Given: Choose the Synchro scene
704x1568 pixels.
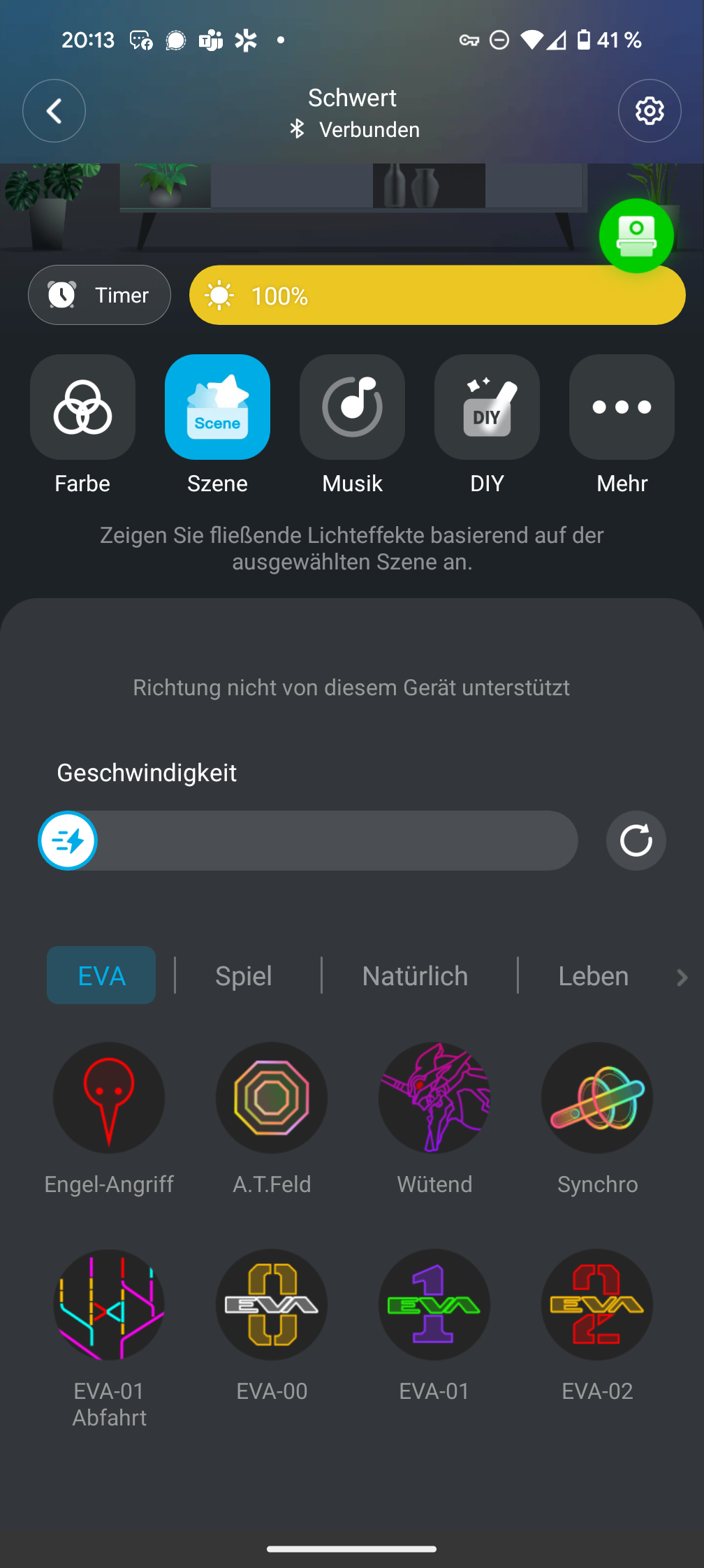Looking at the screenshot, I should tap(597, 1098).
